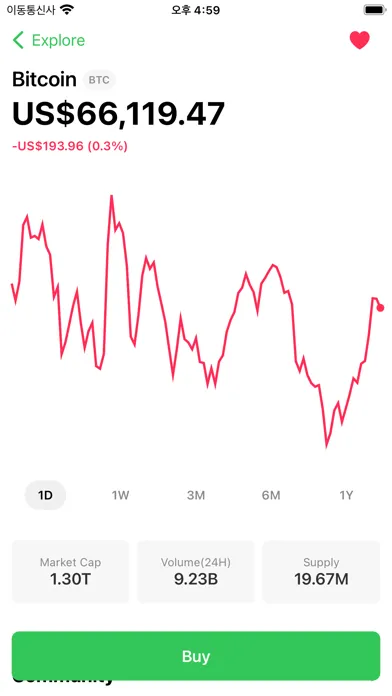Viewport: 392px width, 696px height.
Task: Select the 1D chart range
Action: (45, 495)
